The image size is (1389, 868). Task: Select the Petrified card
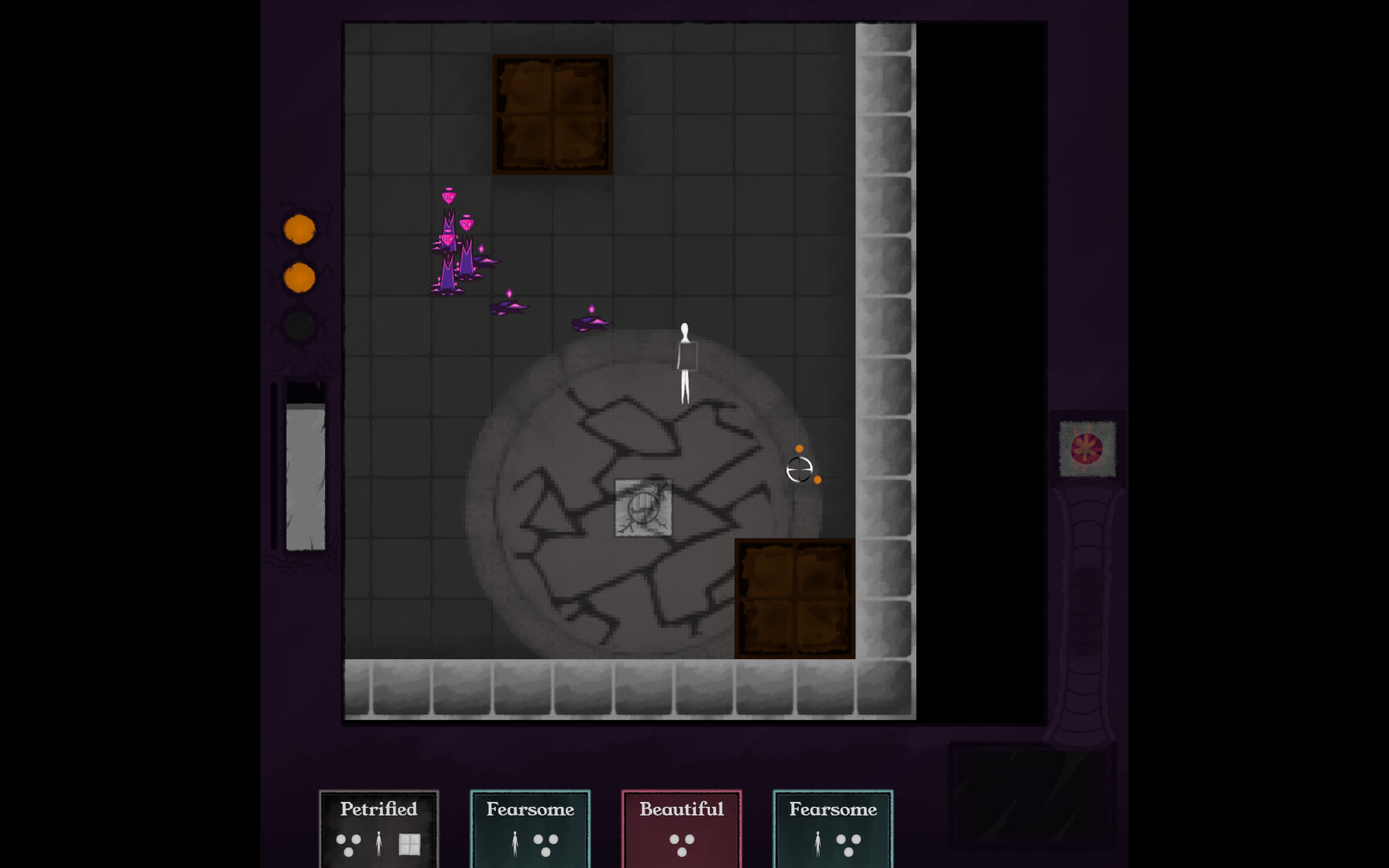pos(379,828)
